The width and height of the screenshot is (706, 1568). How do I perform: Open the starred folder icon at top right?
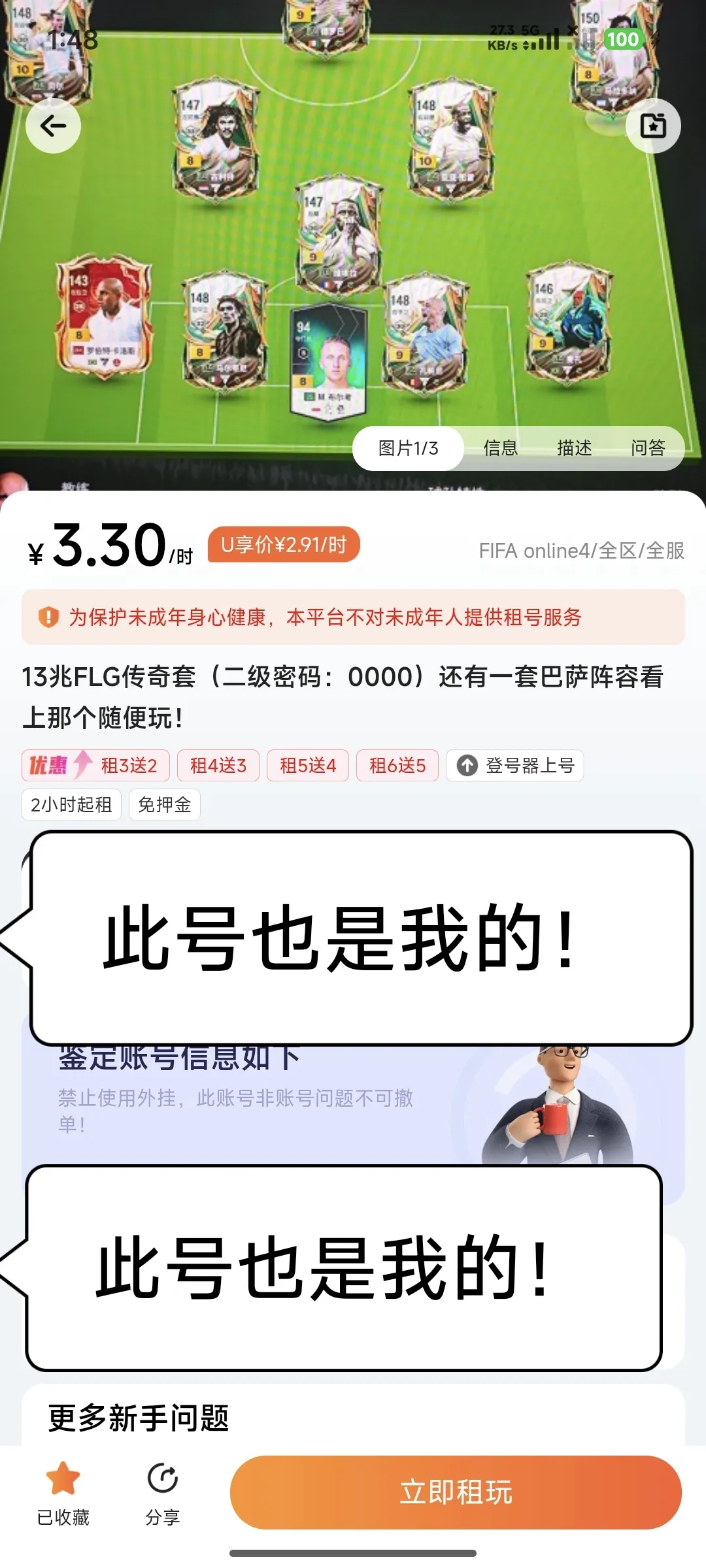click(x=652, y=125)
